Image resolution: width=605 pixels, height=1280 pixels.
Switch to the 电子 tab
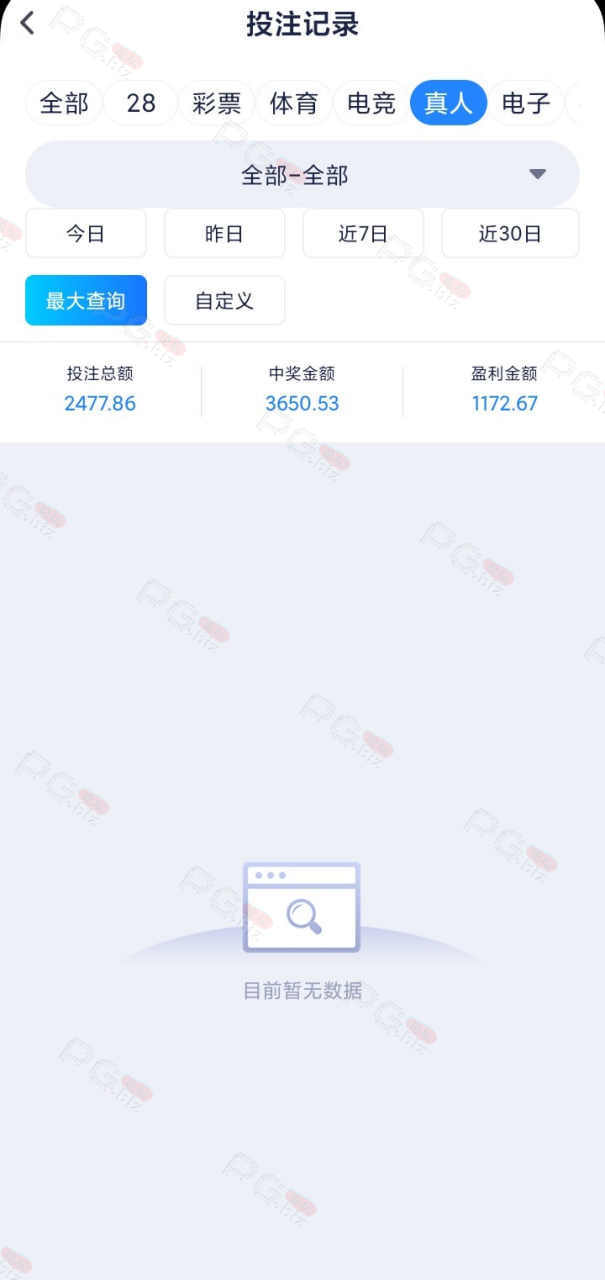(526, 103)
